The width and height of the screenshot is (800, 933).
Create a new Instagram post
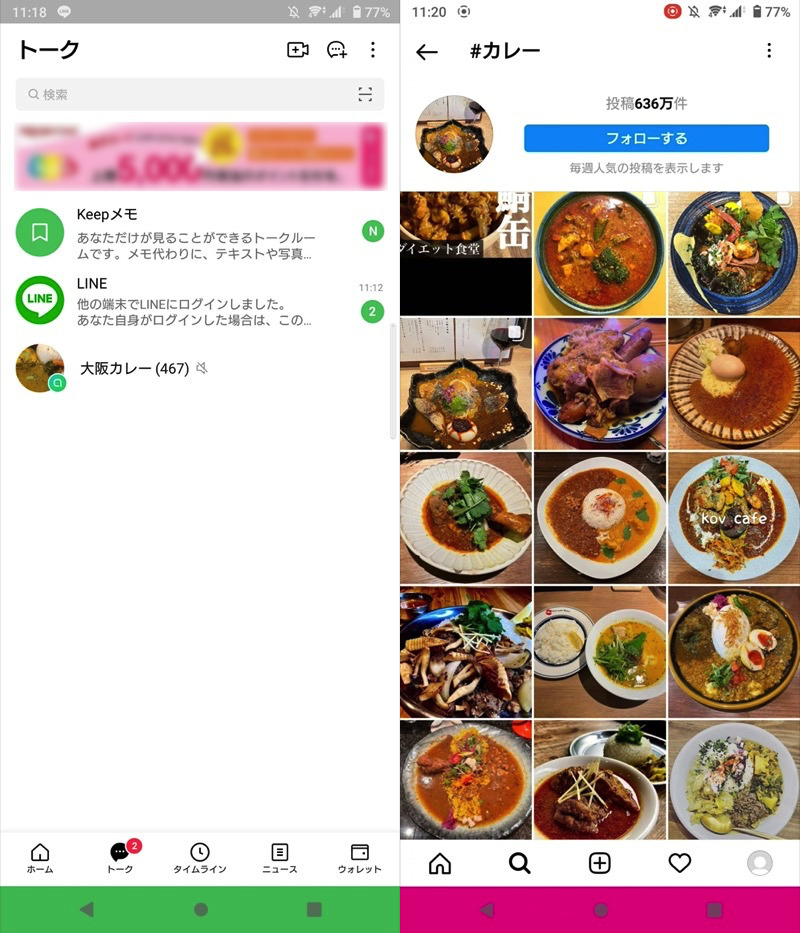pos(600,863)
